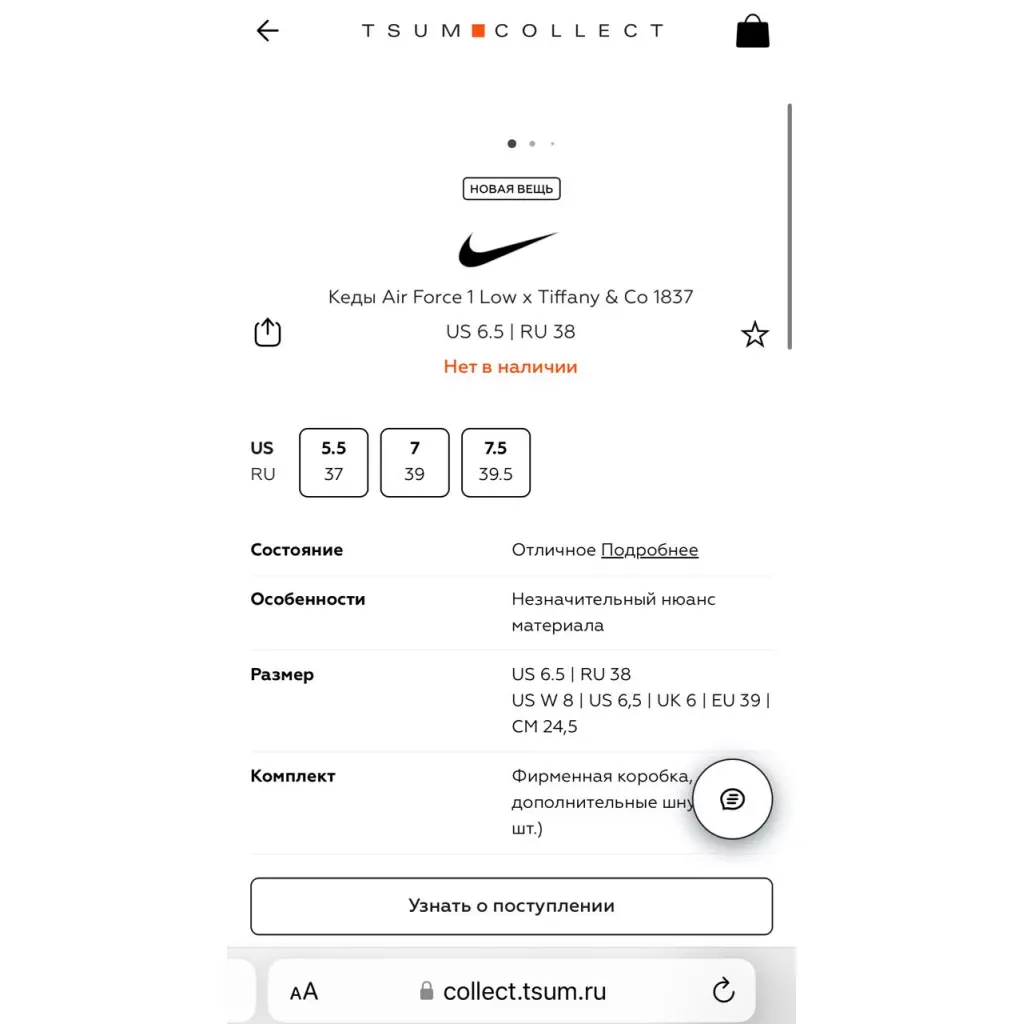
Task: Open the shopping bag
Action: [x=752, y=31]
